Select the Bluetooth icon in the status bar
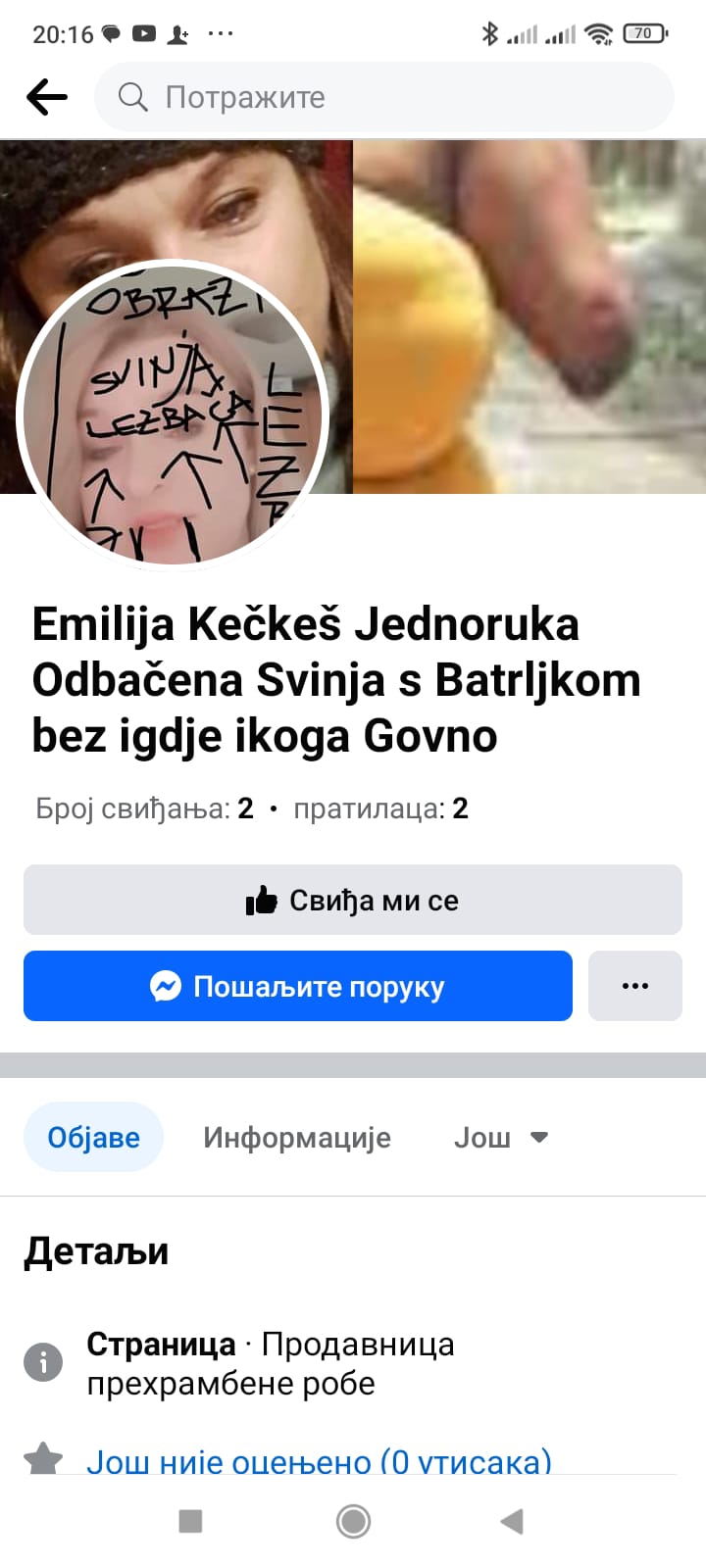 pos(491,32)
